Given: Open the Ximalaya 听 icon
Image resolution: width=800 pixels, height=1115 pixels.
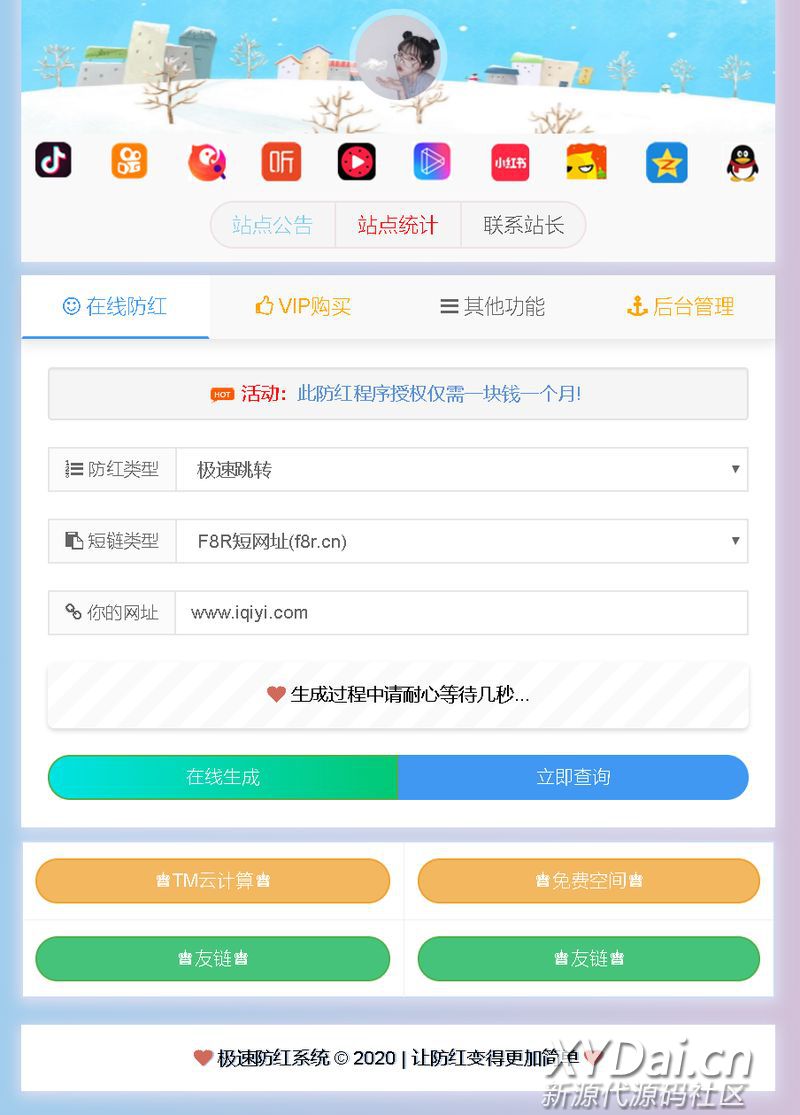Looking at the screenshot, I should 281,161.
